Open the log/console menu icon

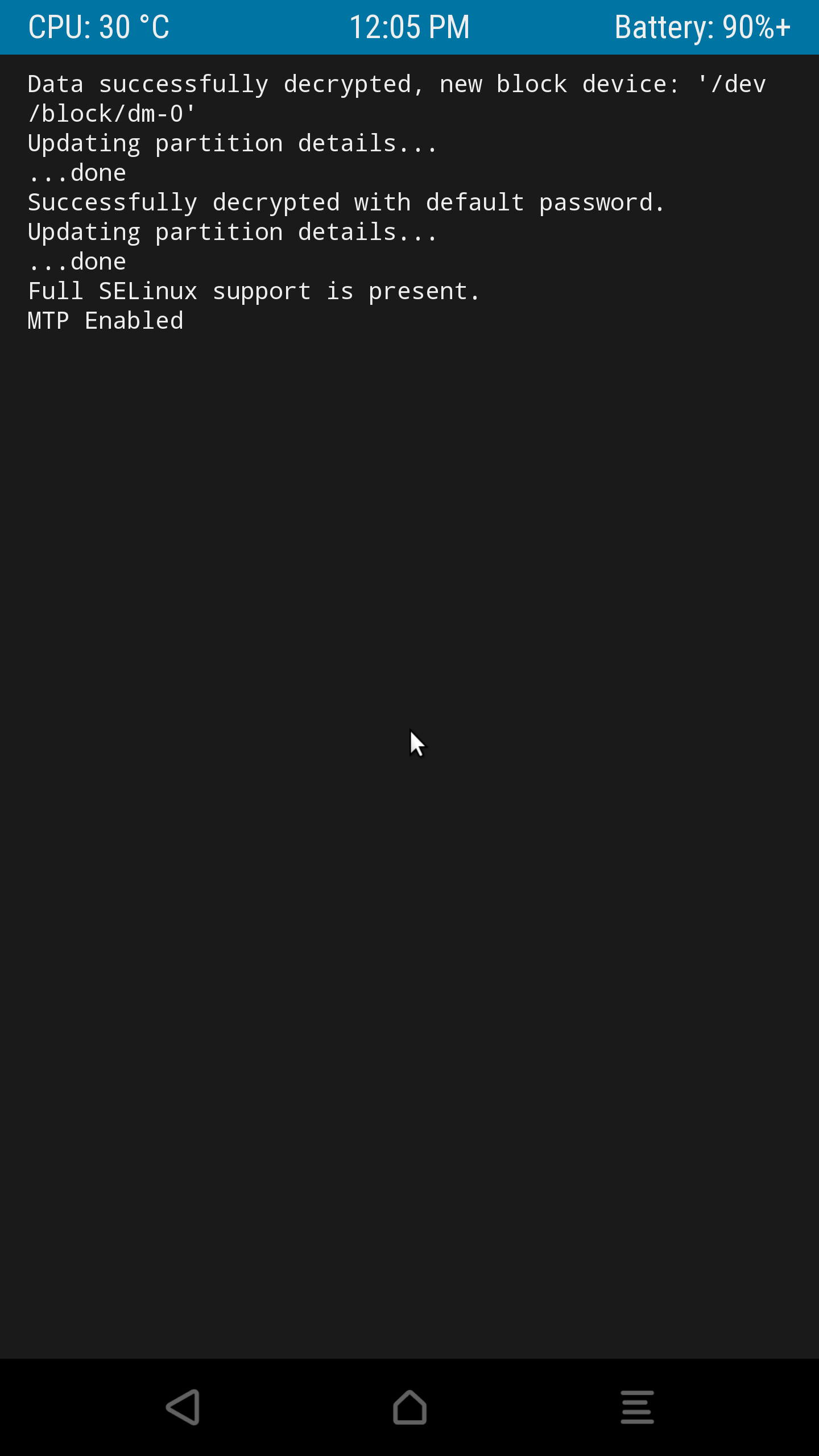pyautogui.click(x=637, y=1407)
